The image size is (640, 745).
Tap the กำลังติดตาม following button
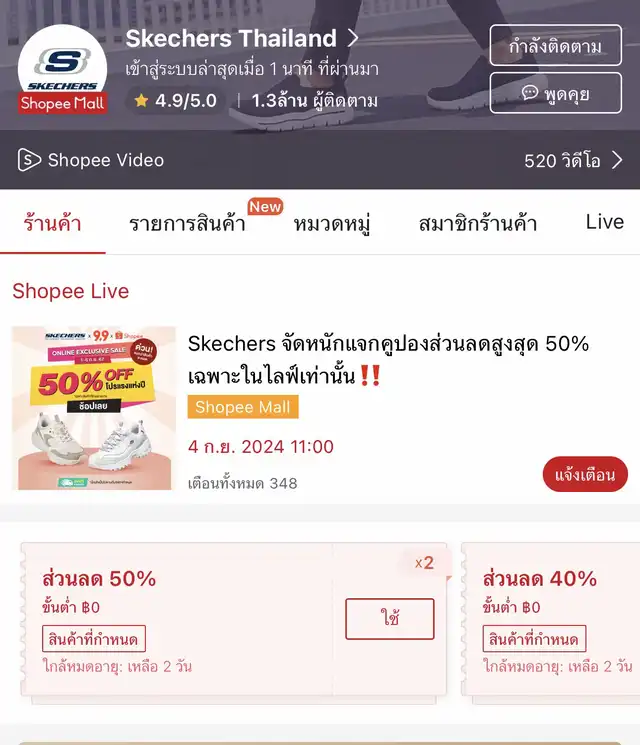coord(555,46)
